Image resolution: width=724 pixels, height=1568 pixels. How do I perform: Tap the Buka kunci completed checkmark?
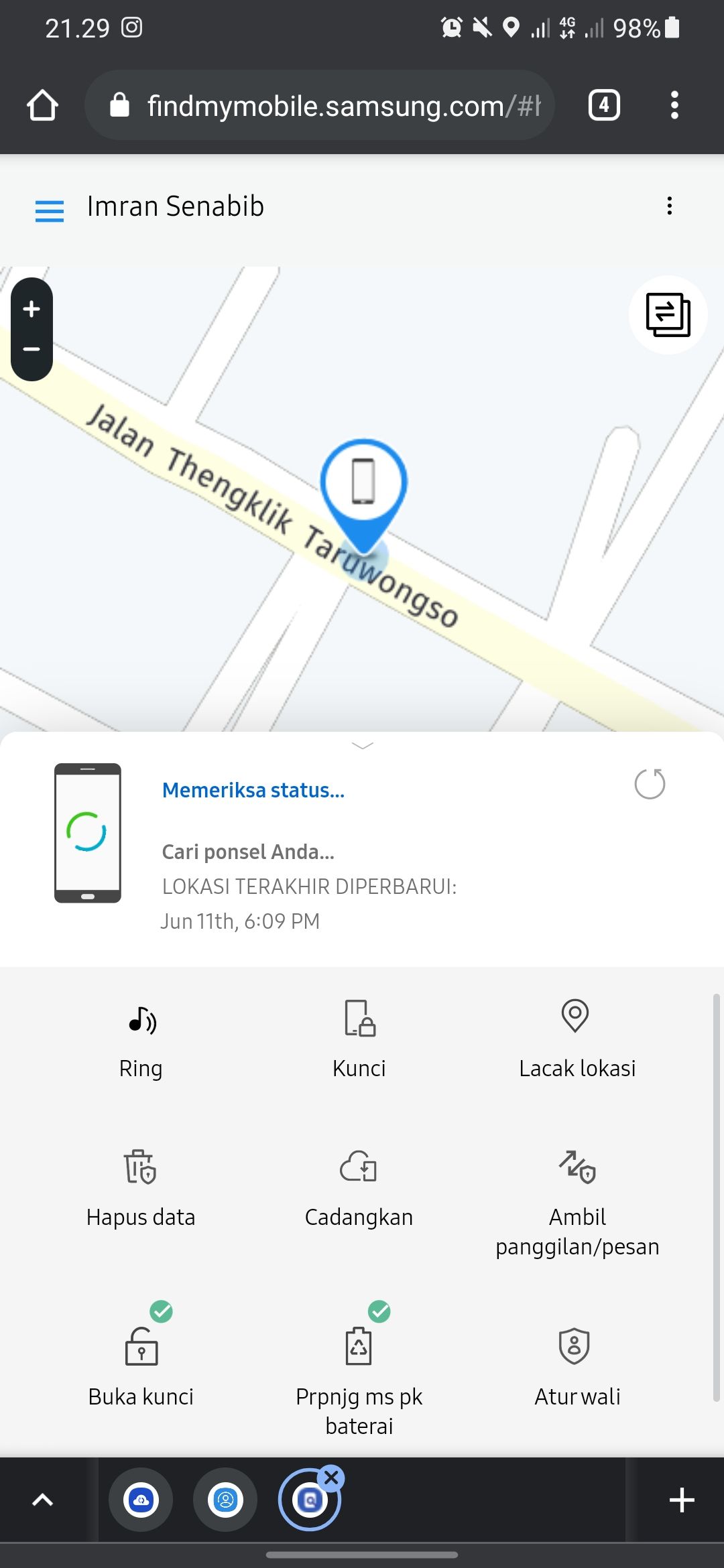[161, 1312]
